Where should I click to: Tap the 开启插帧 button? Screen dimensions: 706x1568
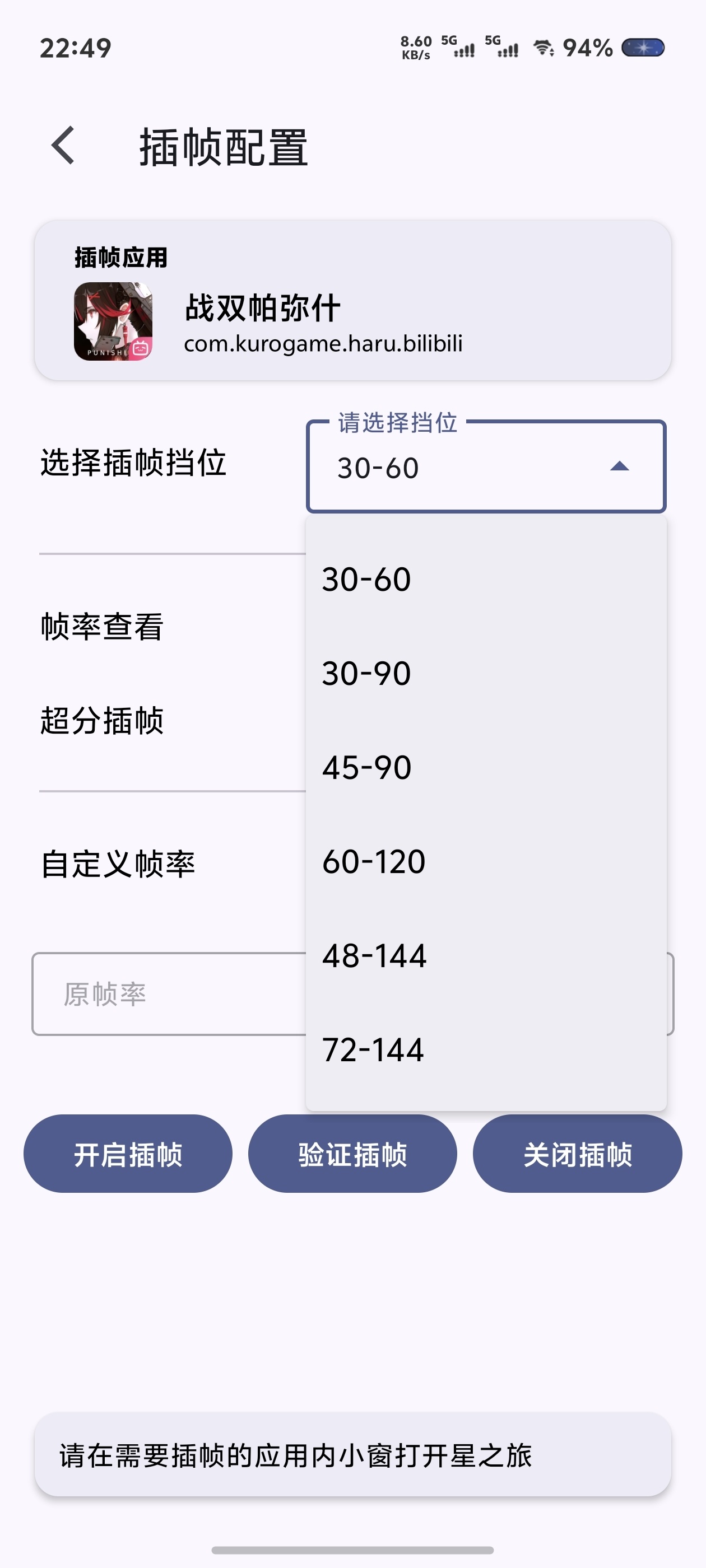point(128,1154)
